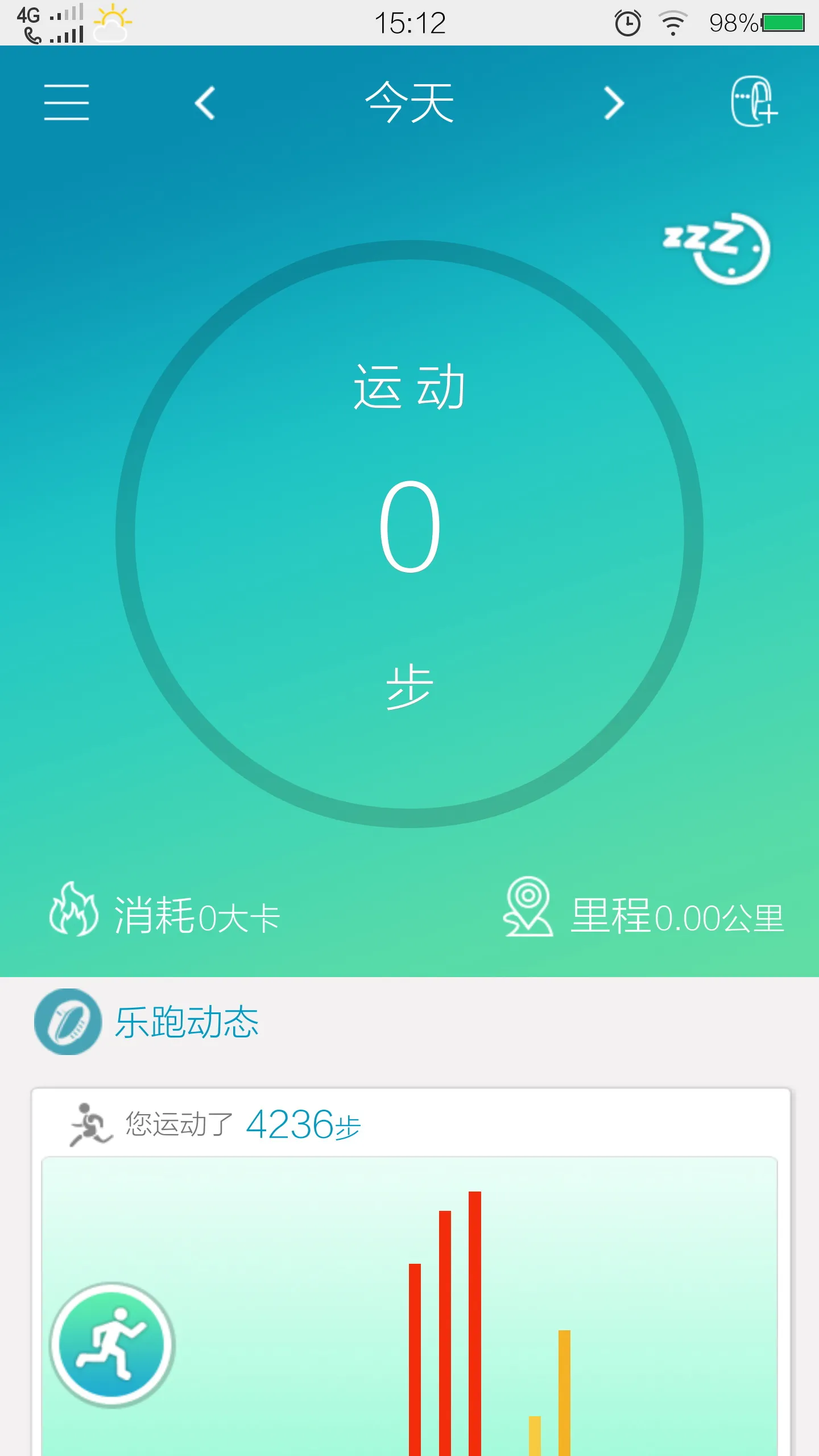Tap the 今天 date title
819x1456 pixels.
point(409,103)
